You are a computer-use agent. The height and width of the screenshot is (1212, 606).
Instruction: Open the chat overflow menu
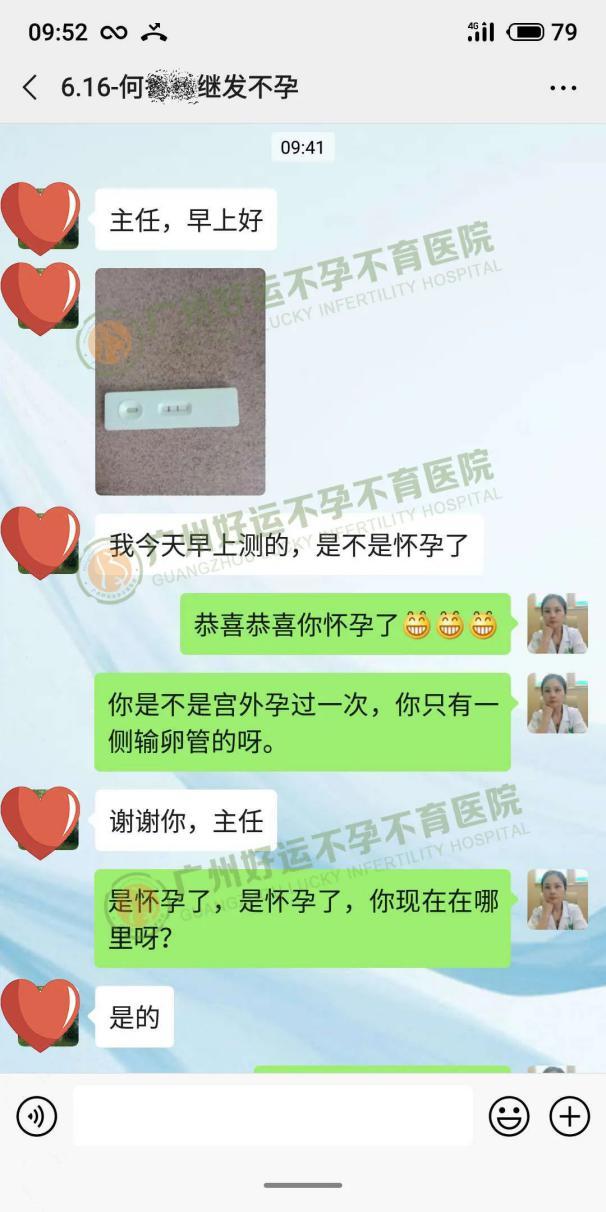(x=563, y=88)
